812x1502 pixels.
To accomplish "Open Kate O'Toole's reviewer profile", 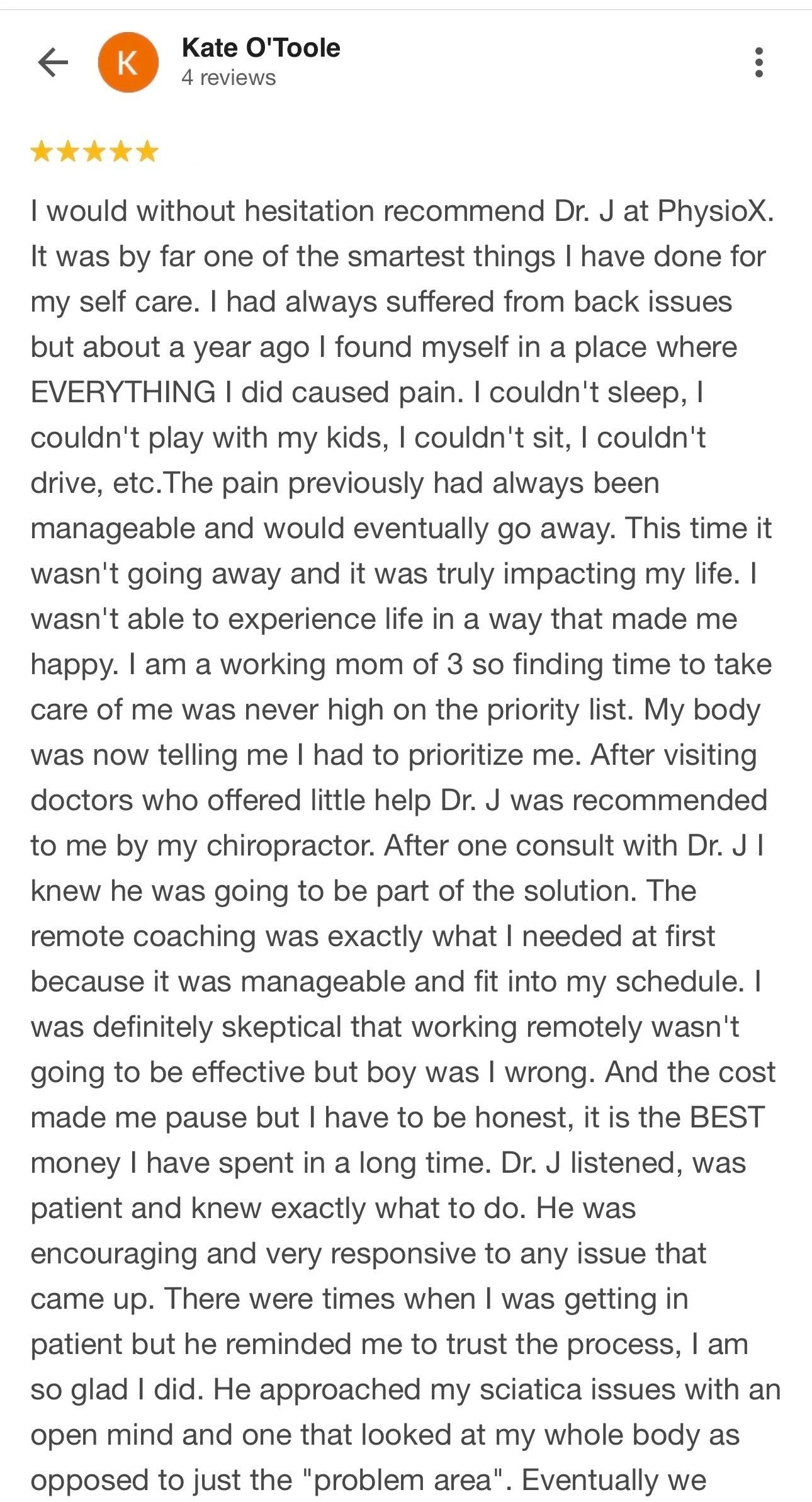I will (261, 48).
